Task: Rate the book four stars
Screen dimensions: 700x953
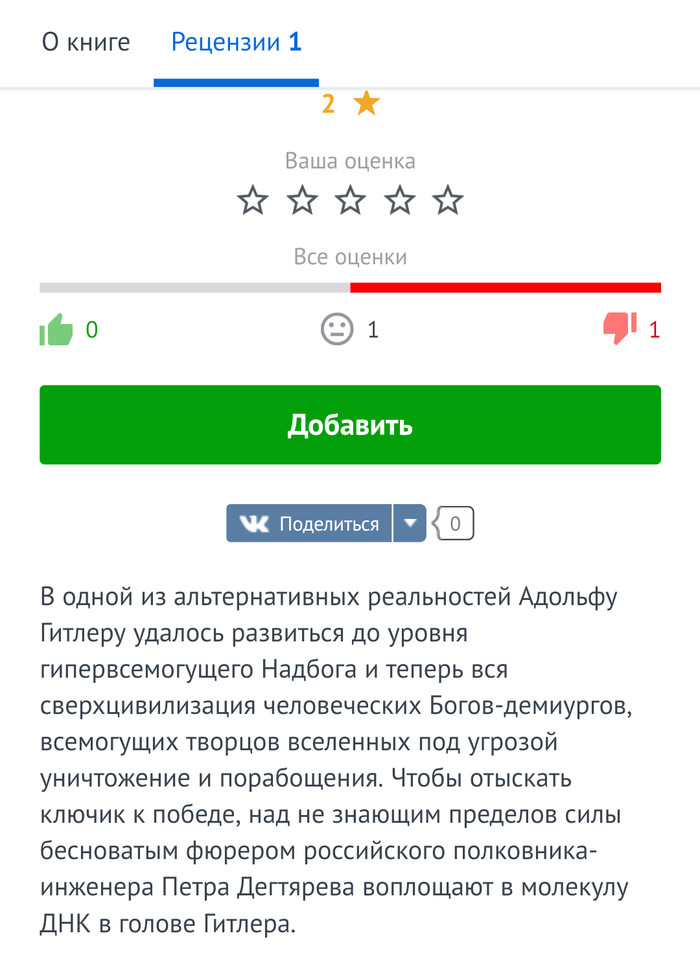Action: [x=399, y=201]
